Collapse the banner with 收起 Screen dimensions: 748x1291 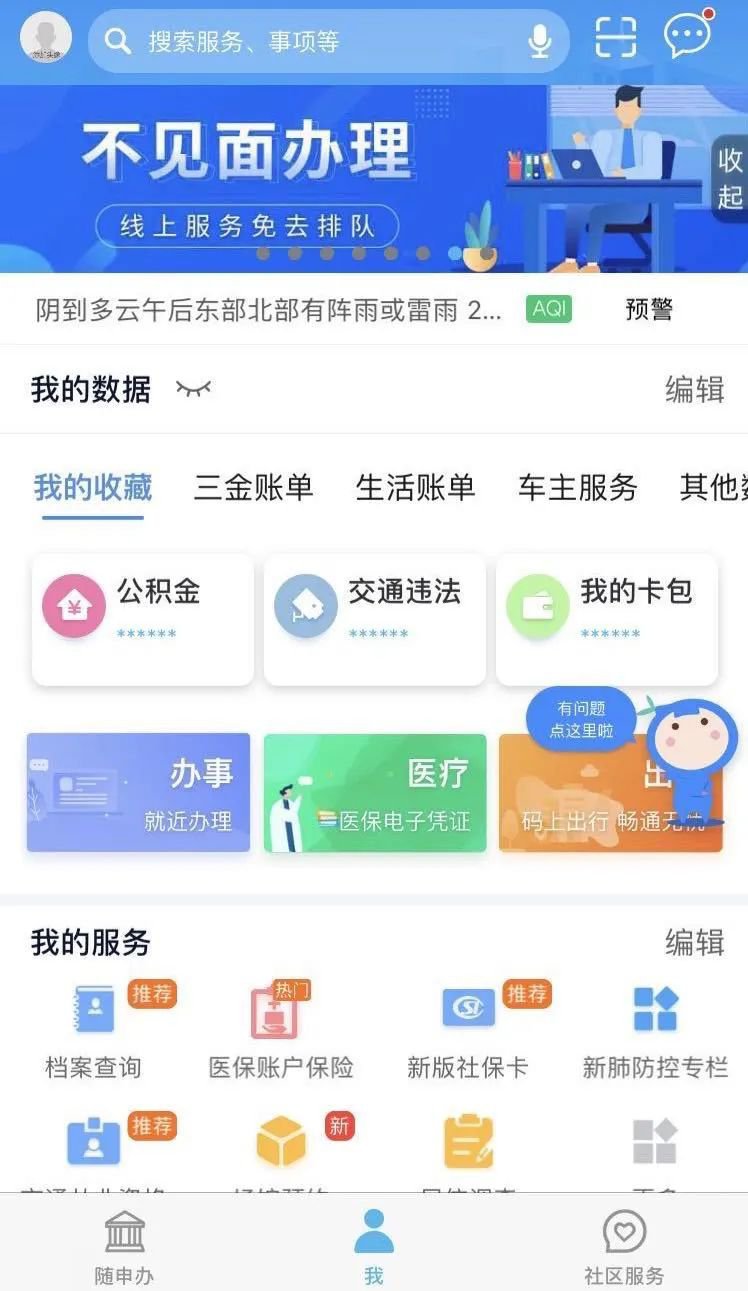pos(730,177)
